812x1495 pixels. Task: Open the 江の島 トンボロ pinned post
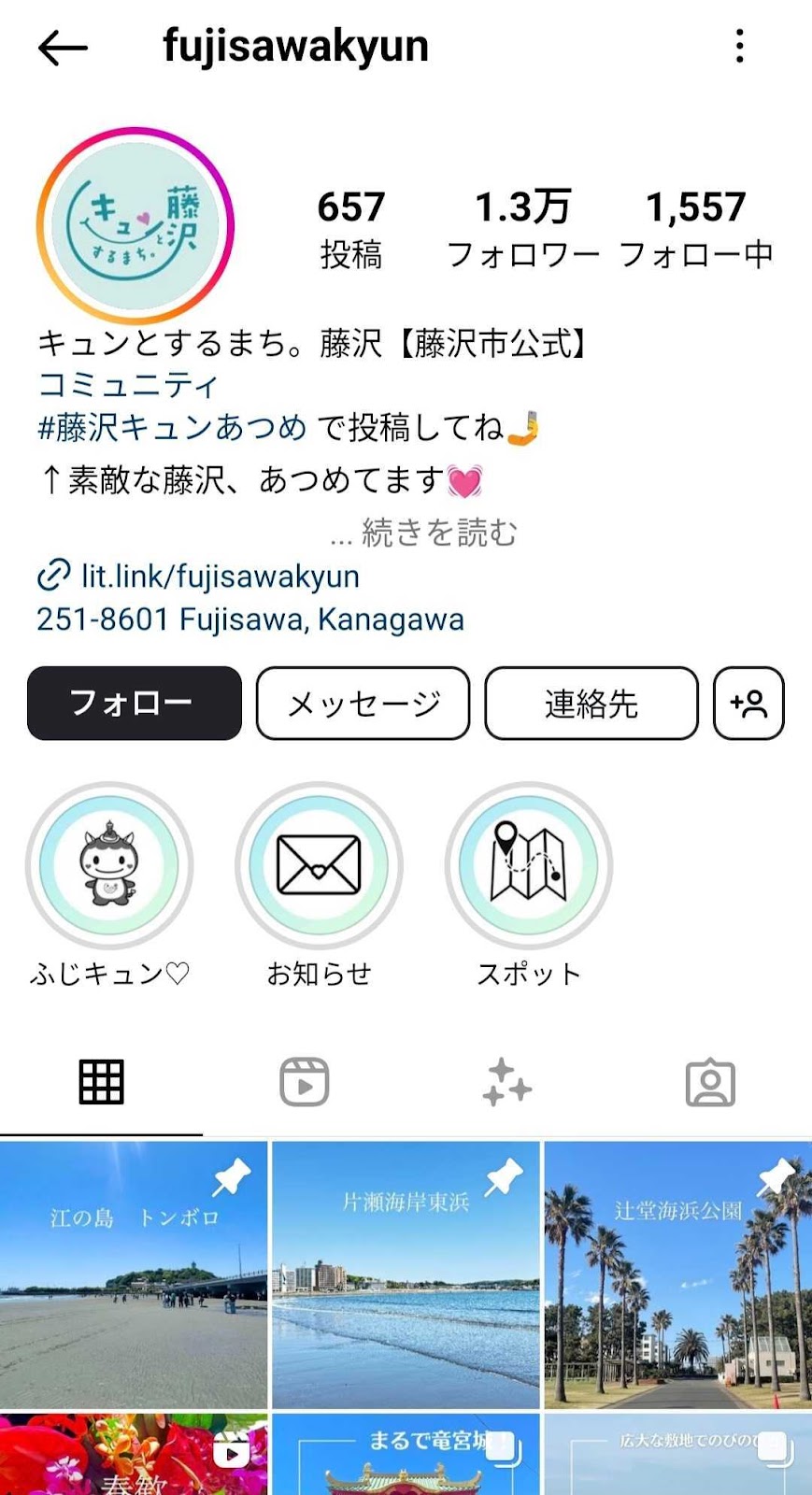coord(134,1274)
